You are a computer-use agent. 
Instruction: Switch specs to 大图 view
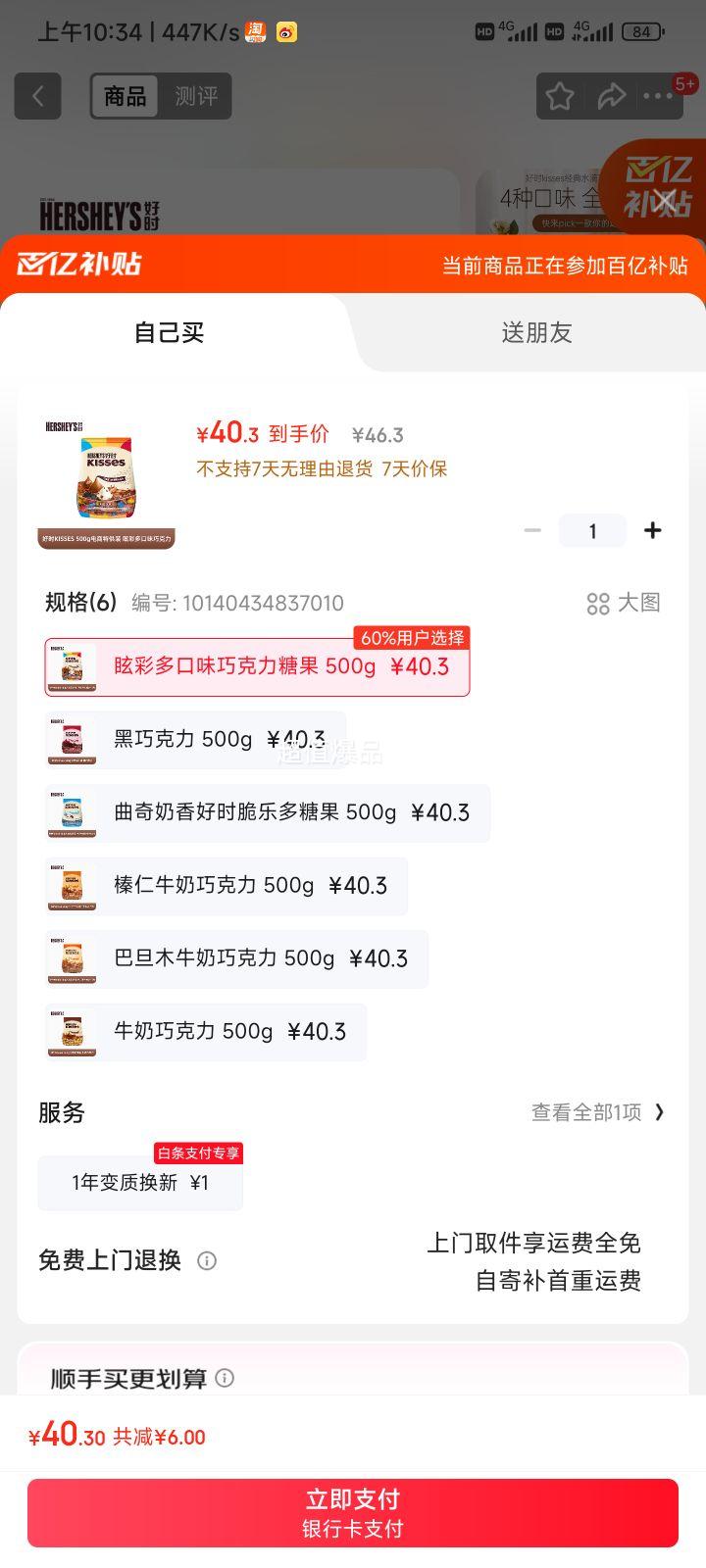coord(624,603)
